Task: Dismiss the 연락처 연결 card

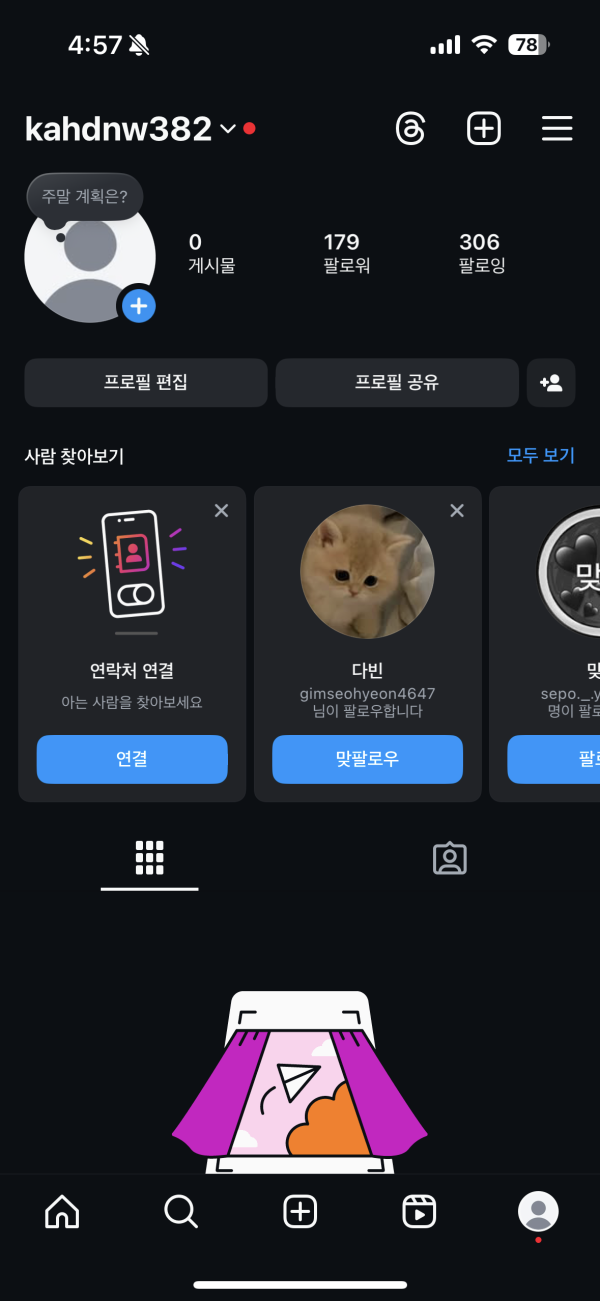Action: (222, 511)
